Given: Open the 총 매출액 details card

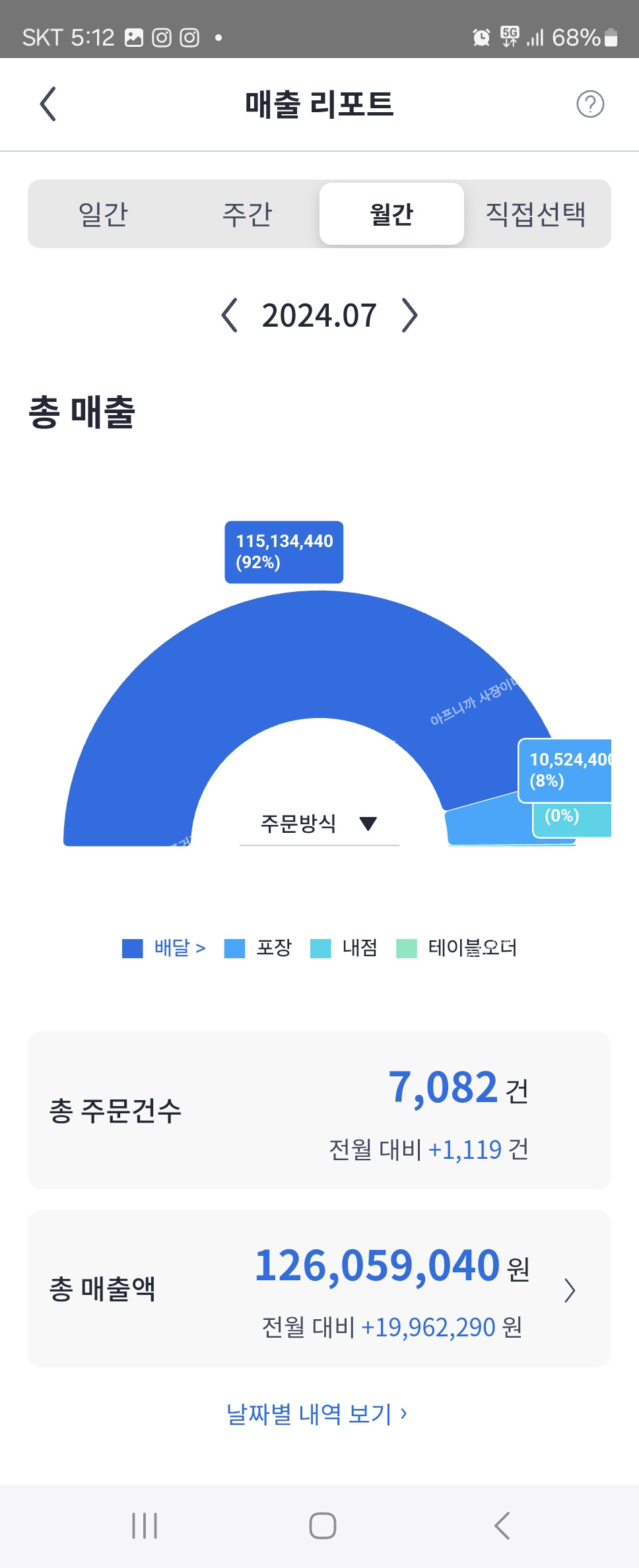Looking at the screenshot, I should (319, 1288).
